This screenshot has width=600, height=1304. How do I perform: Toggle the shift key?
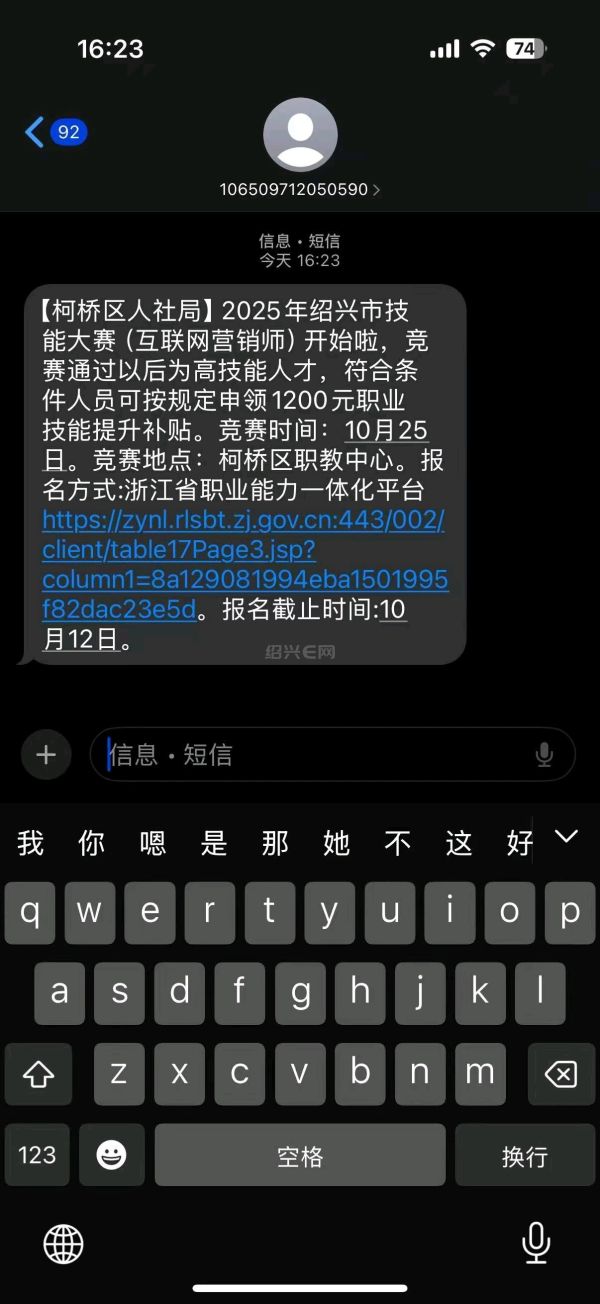(38, 1074)
